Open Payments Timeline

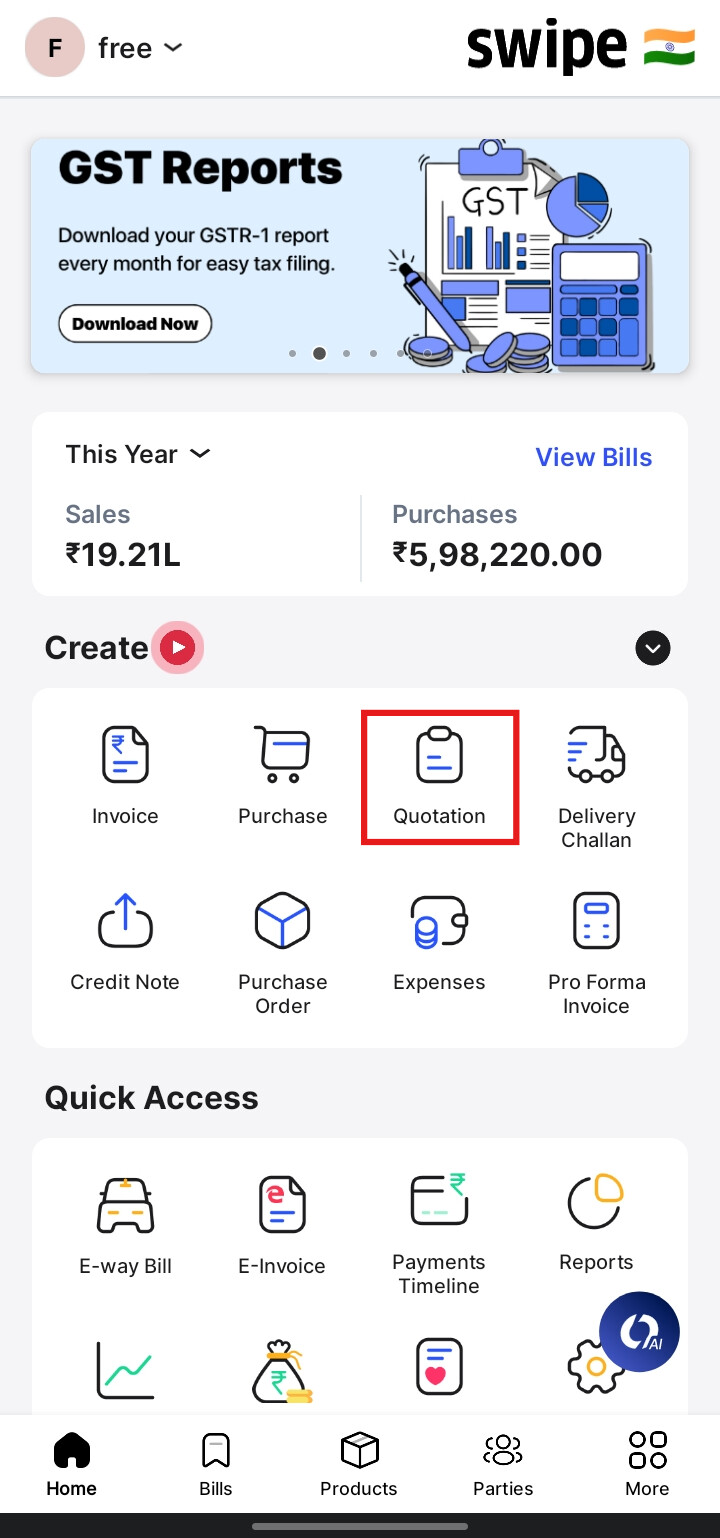pyautogui.click(x=439, y=1235)
